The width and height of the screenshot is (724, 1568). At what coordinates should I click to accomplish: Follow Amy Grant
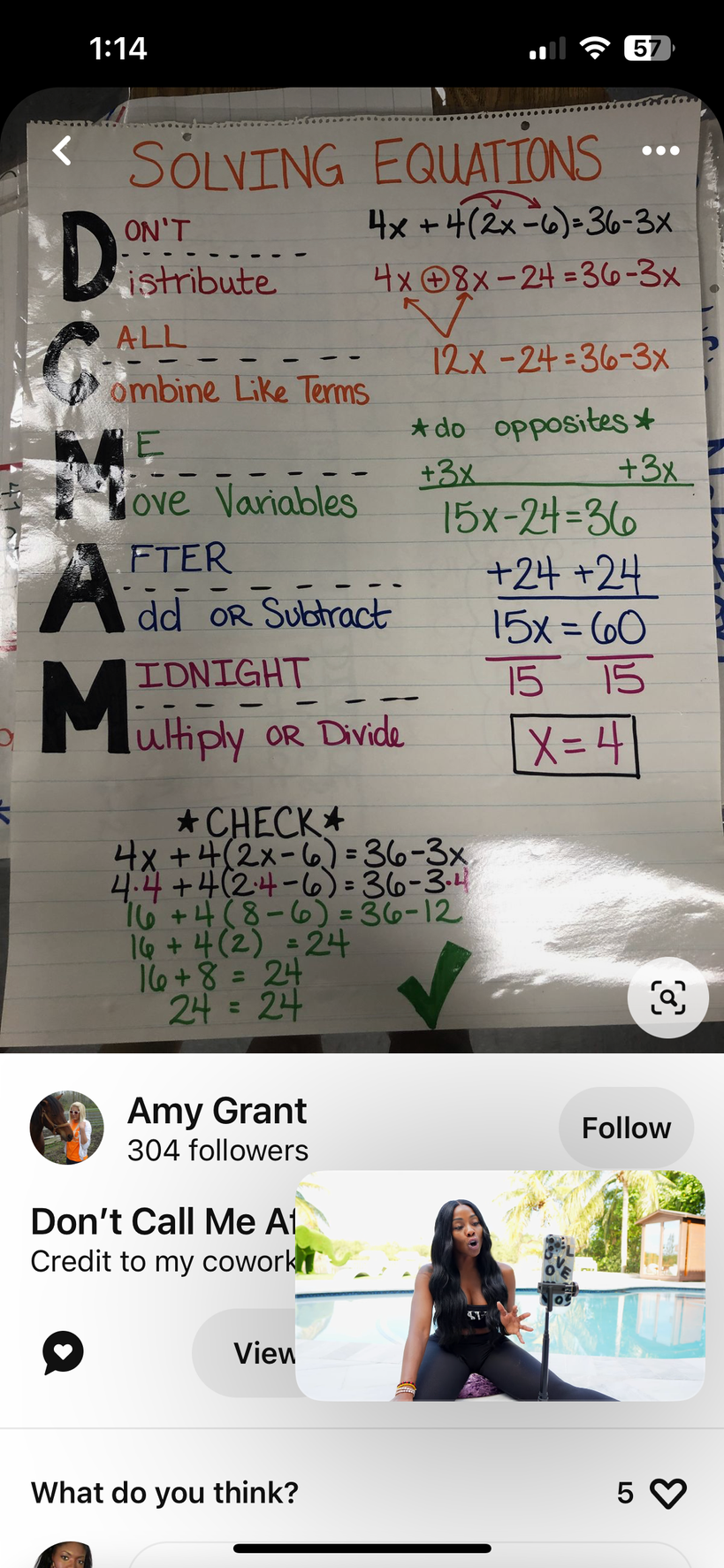point(626,1128)
